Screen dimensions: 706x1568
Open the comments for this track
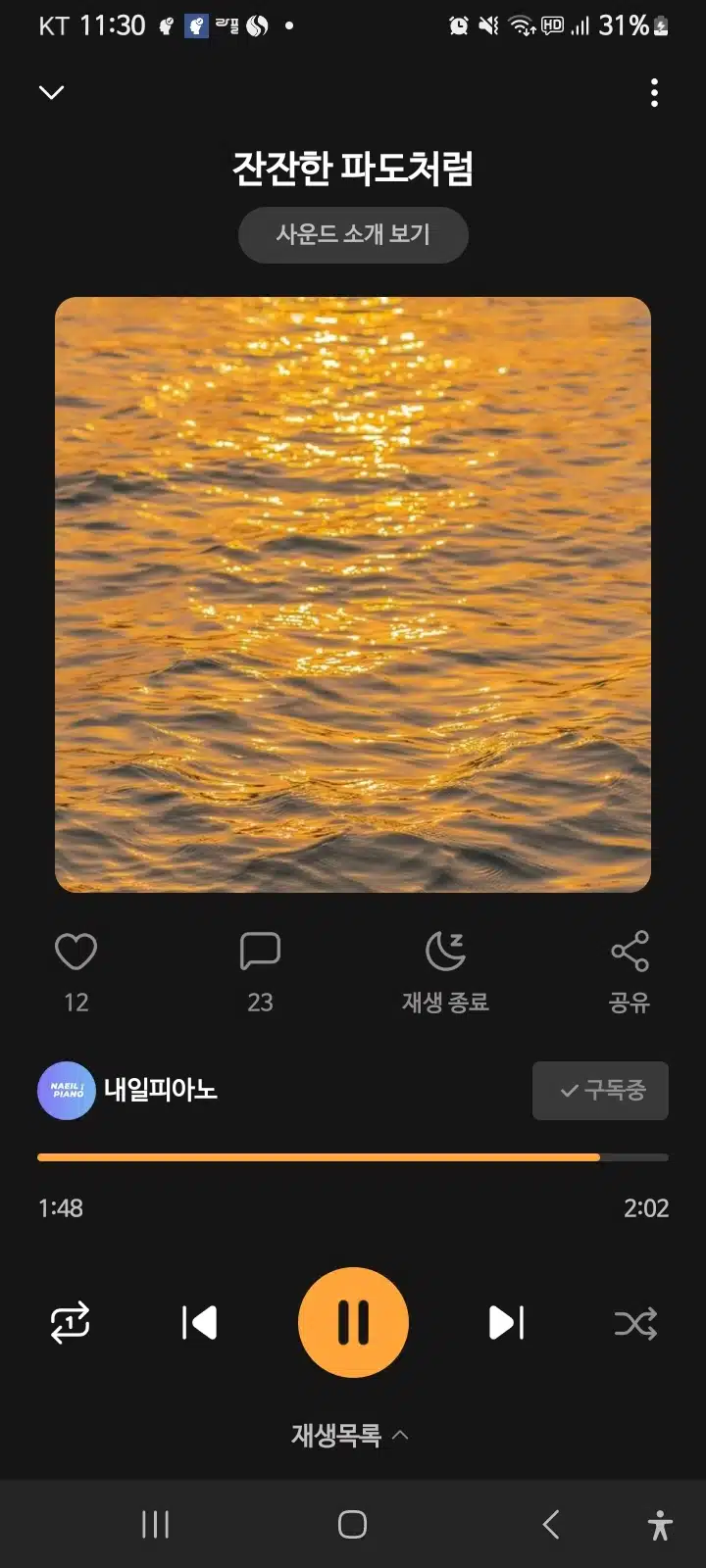(x=260, y=952)
